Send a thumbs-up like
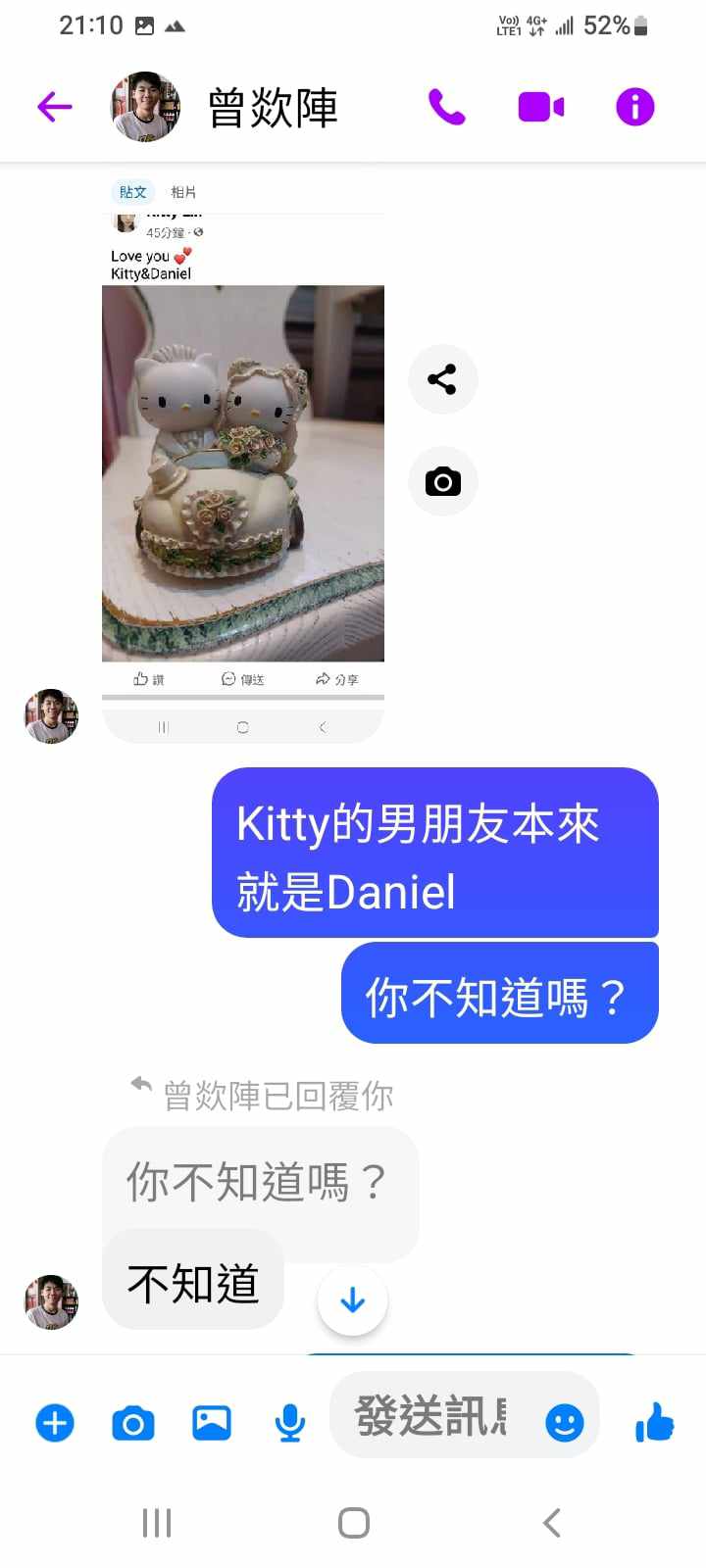706x1568 pixels. (x=654, y=1421)
